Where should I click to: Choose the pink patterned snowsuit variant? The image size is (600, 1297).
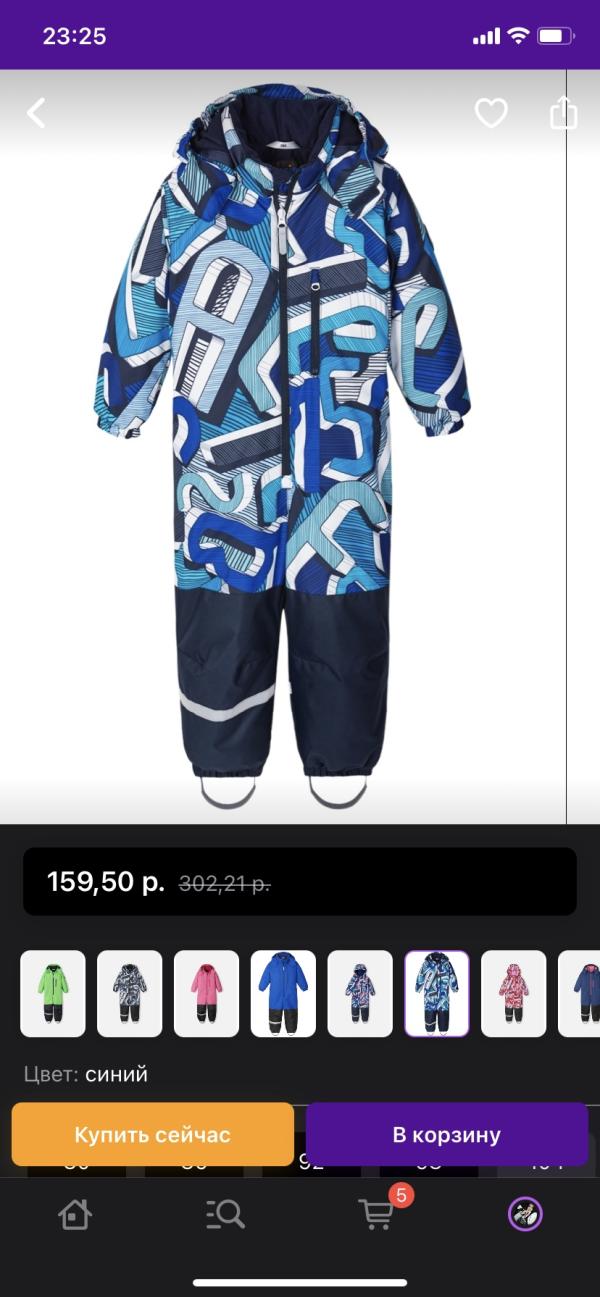click(x=513, y=993)
